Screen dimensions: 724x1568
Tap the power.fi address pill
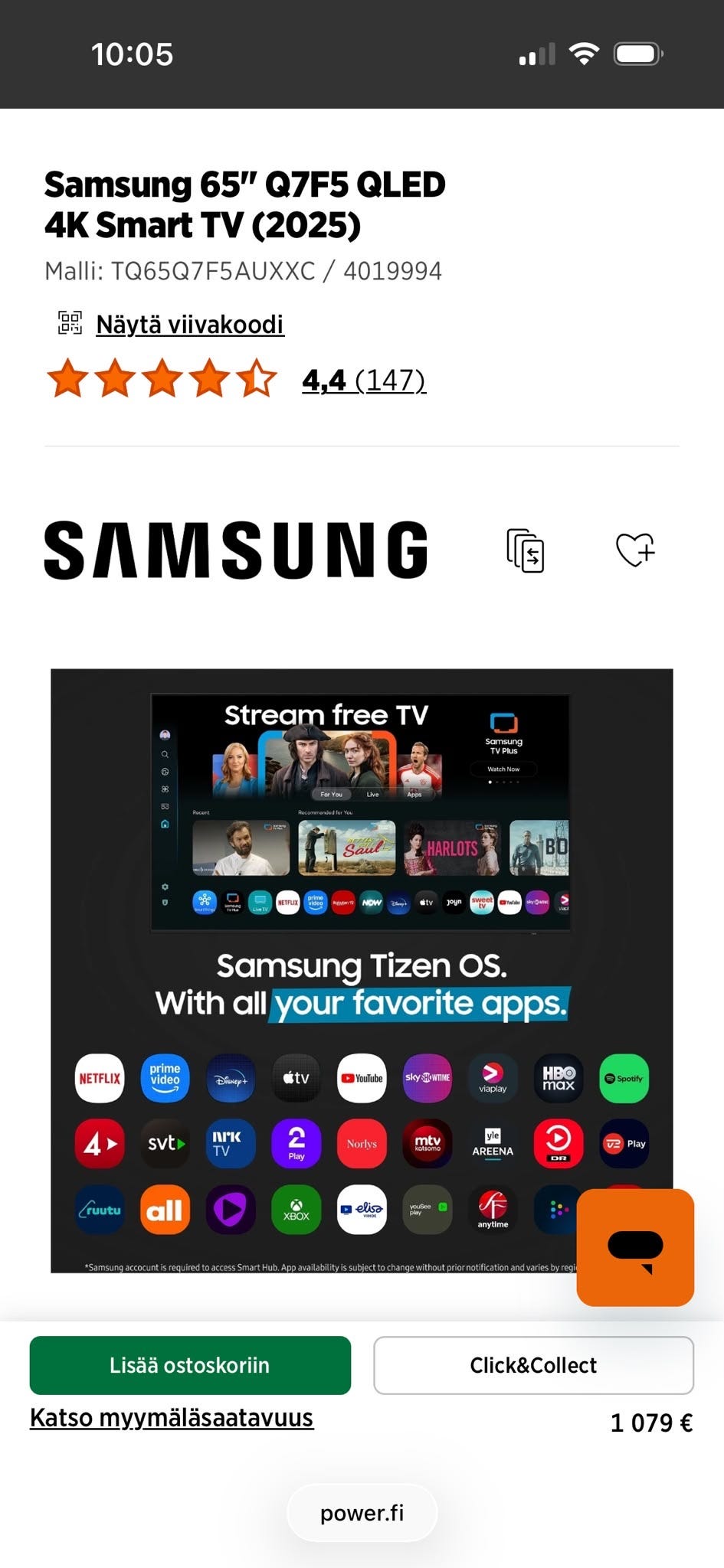pyautogui.click(x=362, y=1513)
